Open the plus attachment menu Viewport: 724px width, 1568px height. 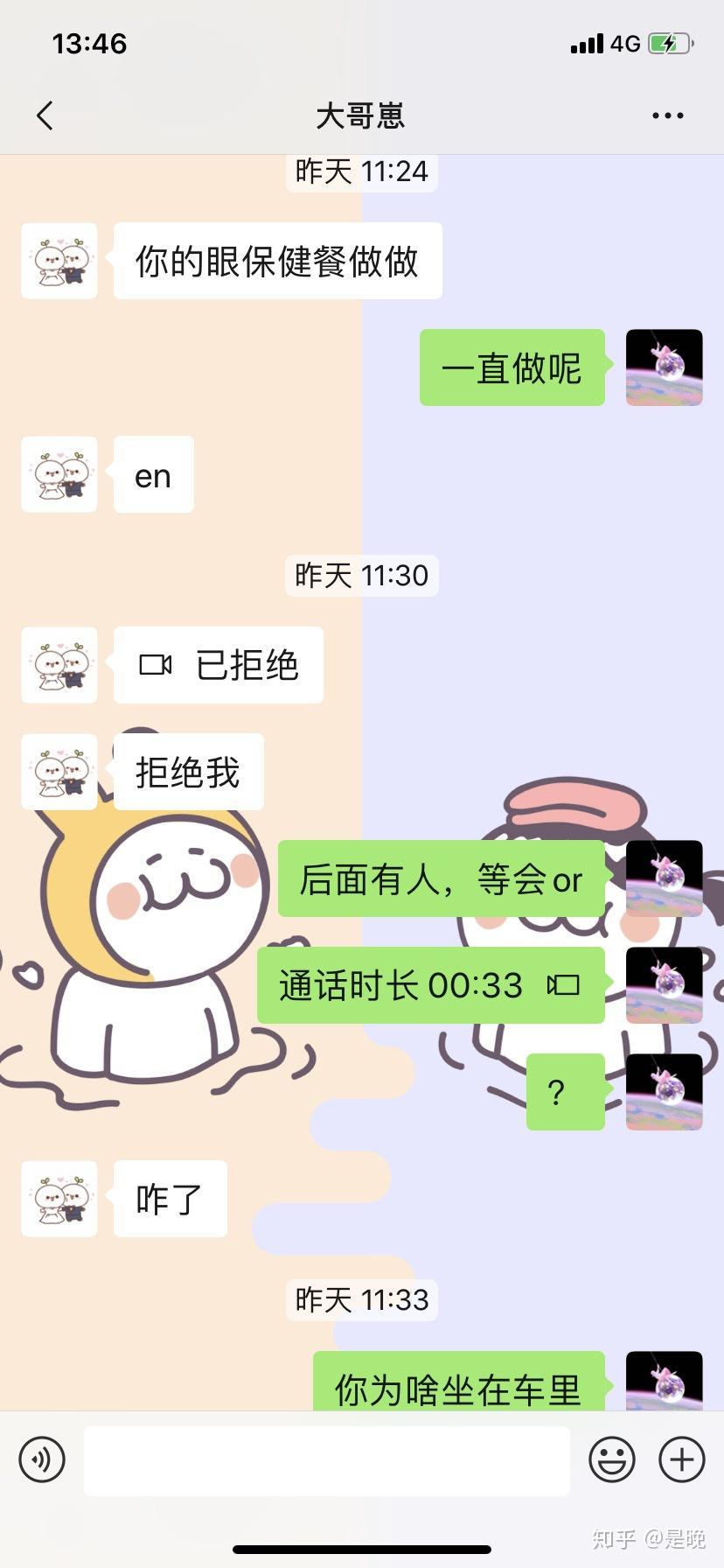681,1459
